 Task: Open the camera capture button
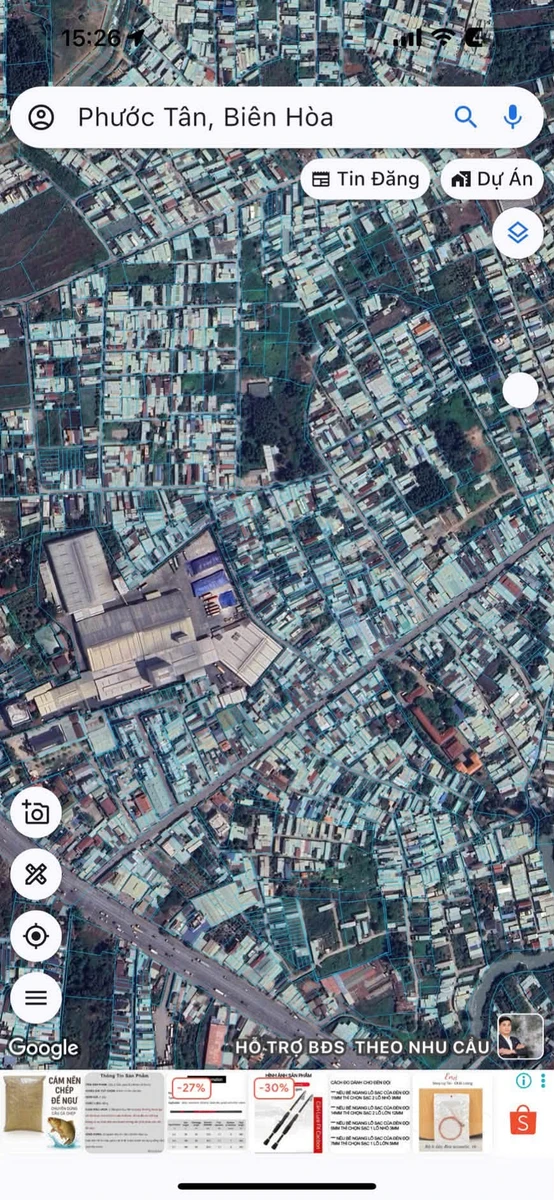36,812
